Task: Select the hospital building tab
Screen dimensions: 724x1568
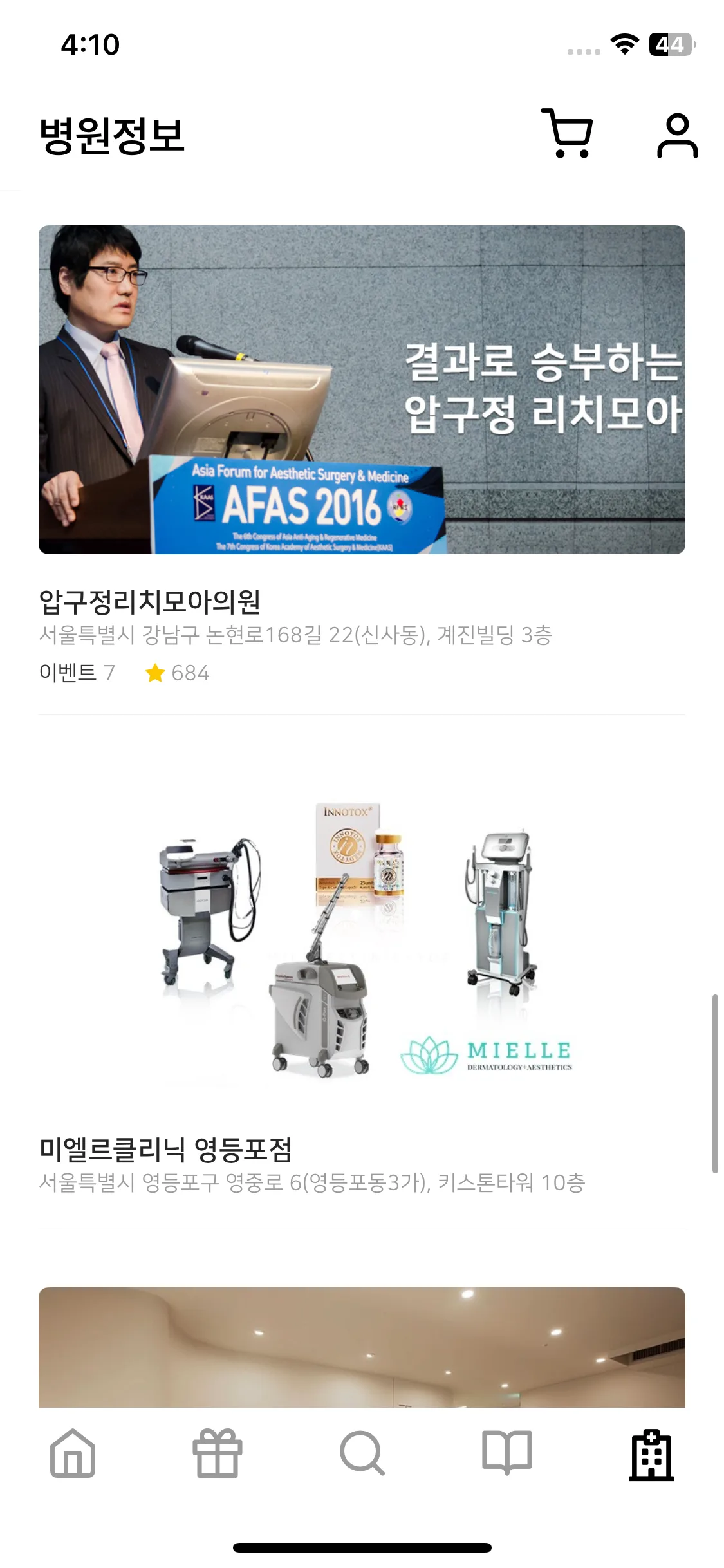Action: tap(651, 1455)
